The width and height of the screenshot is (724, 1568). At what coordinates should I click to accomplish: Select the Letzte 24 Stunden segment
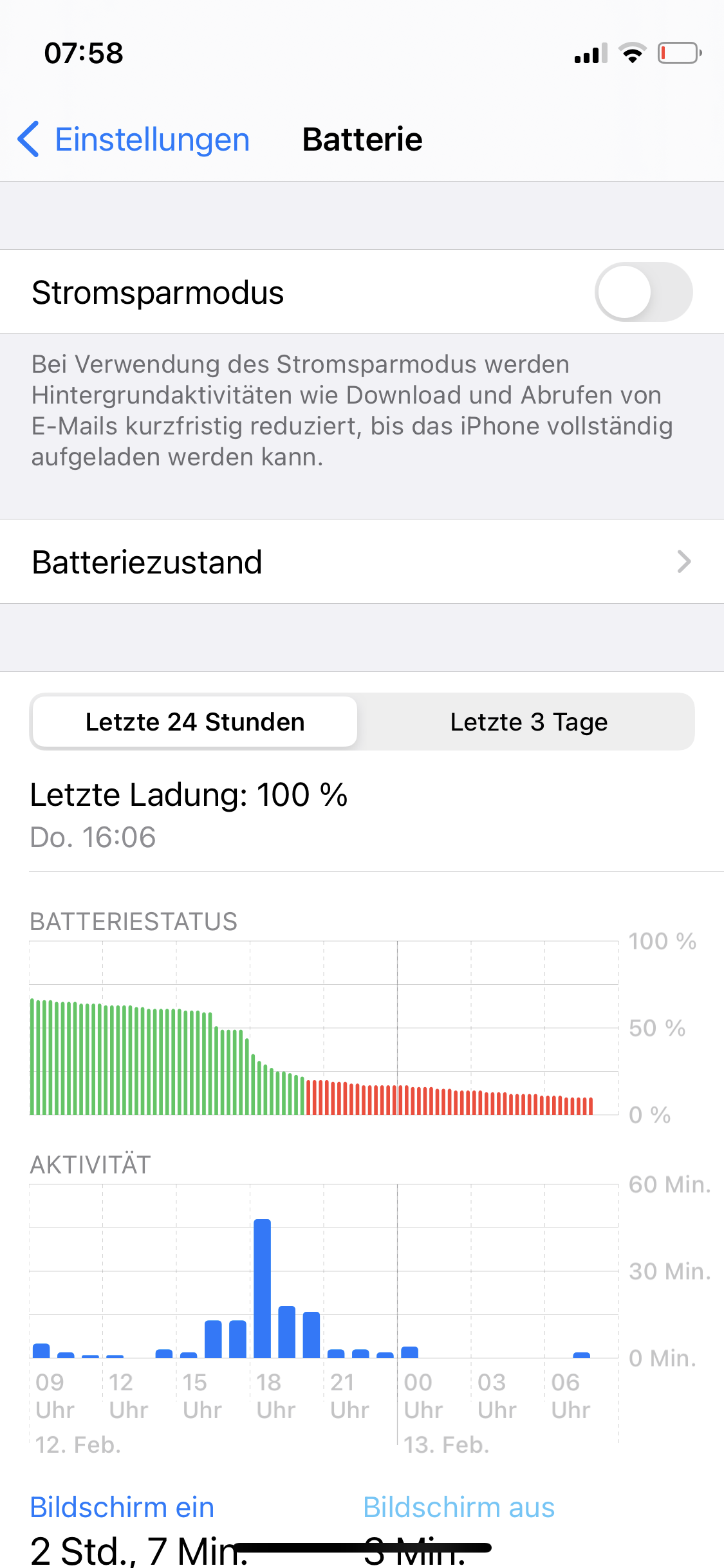195,722
